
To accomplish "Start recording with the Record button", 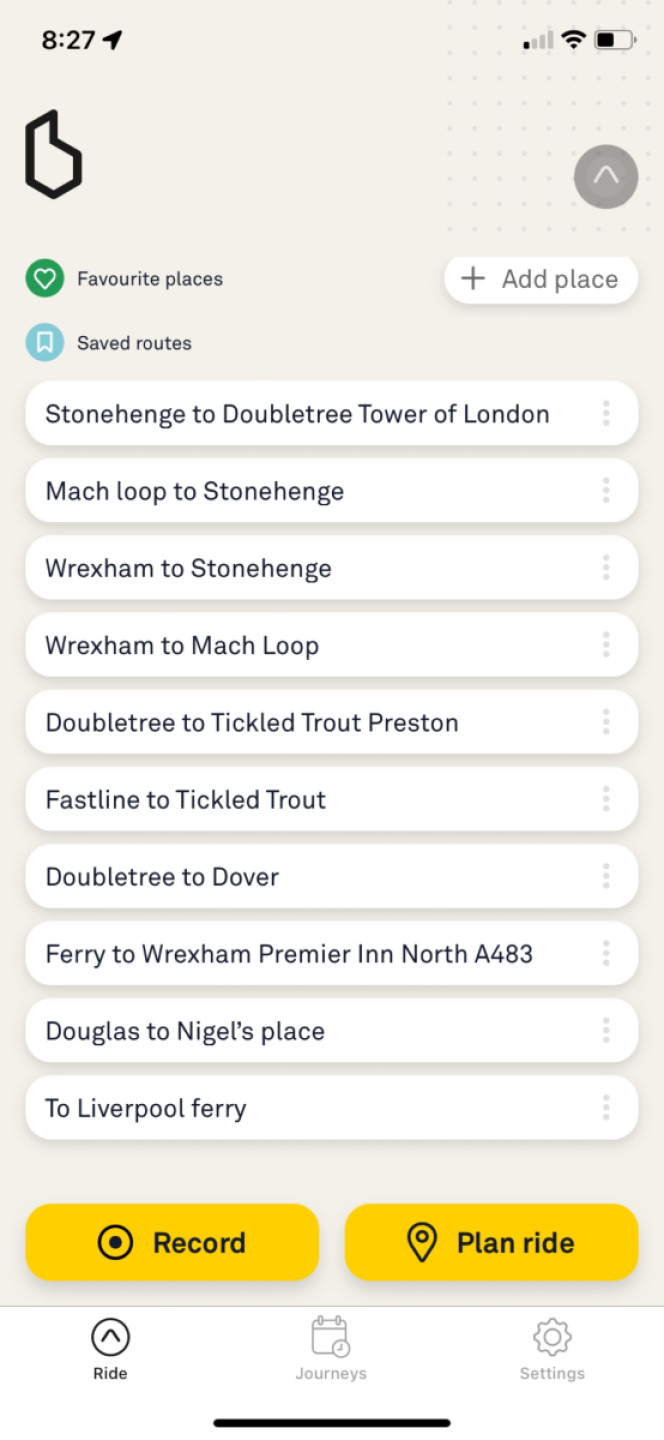I will [x=172, y=1242].
